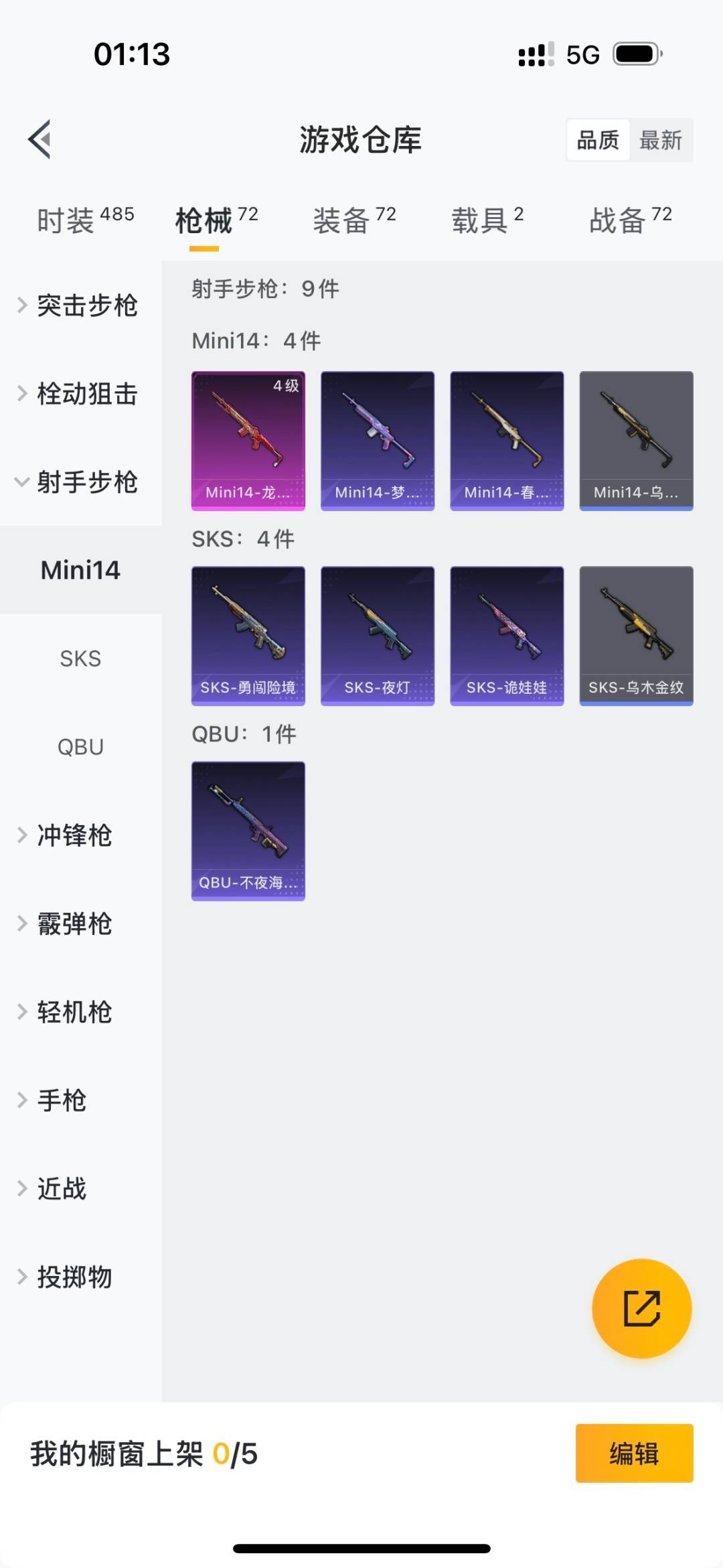The width and height of the screenshot is (723, 1568).
Task: Expand the 冲锋枪 category
Action: click(x=74, y=835)
